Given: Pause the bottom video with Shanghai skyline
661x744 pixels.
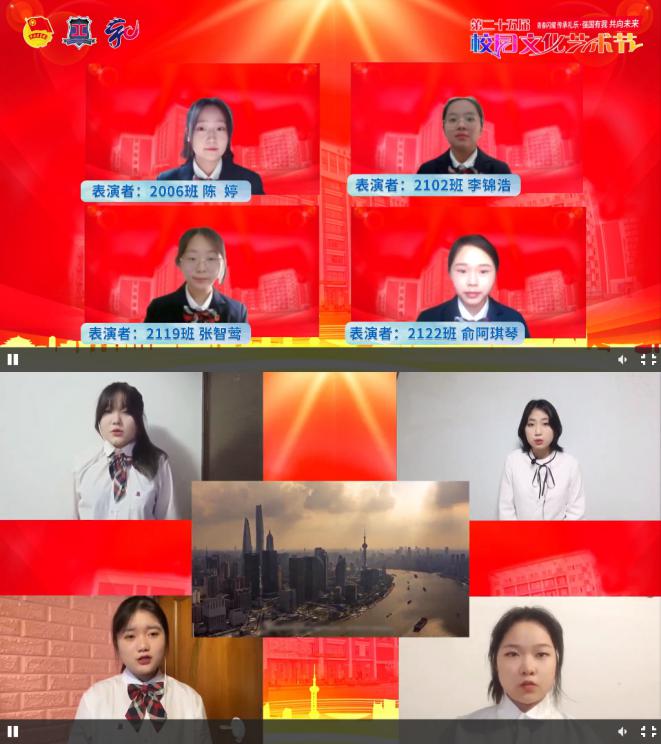Looking at the screenshot, I should point(13,731).
